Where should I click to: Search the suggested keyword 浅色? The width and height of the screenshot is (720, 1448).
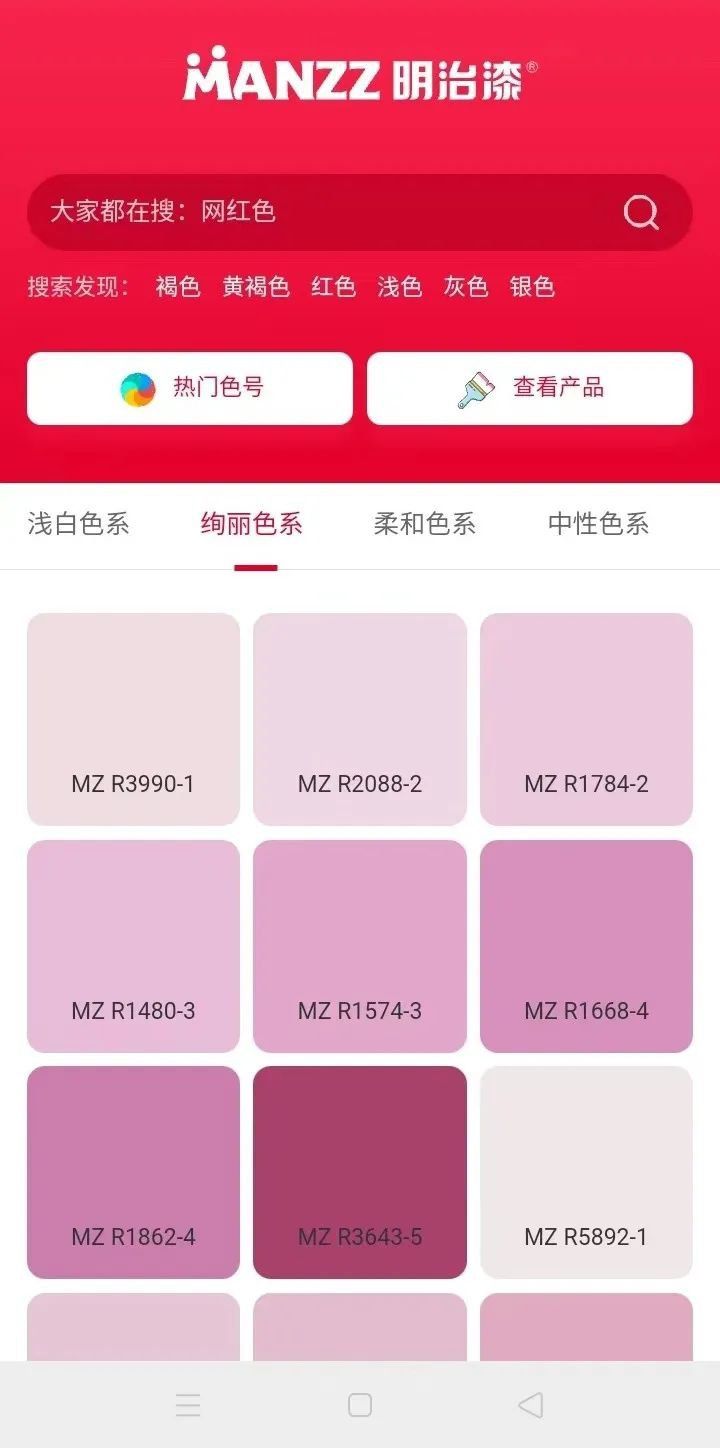(399, 288)
